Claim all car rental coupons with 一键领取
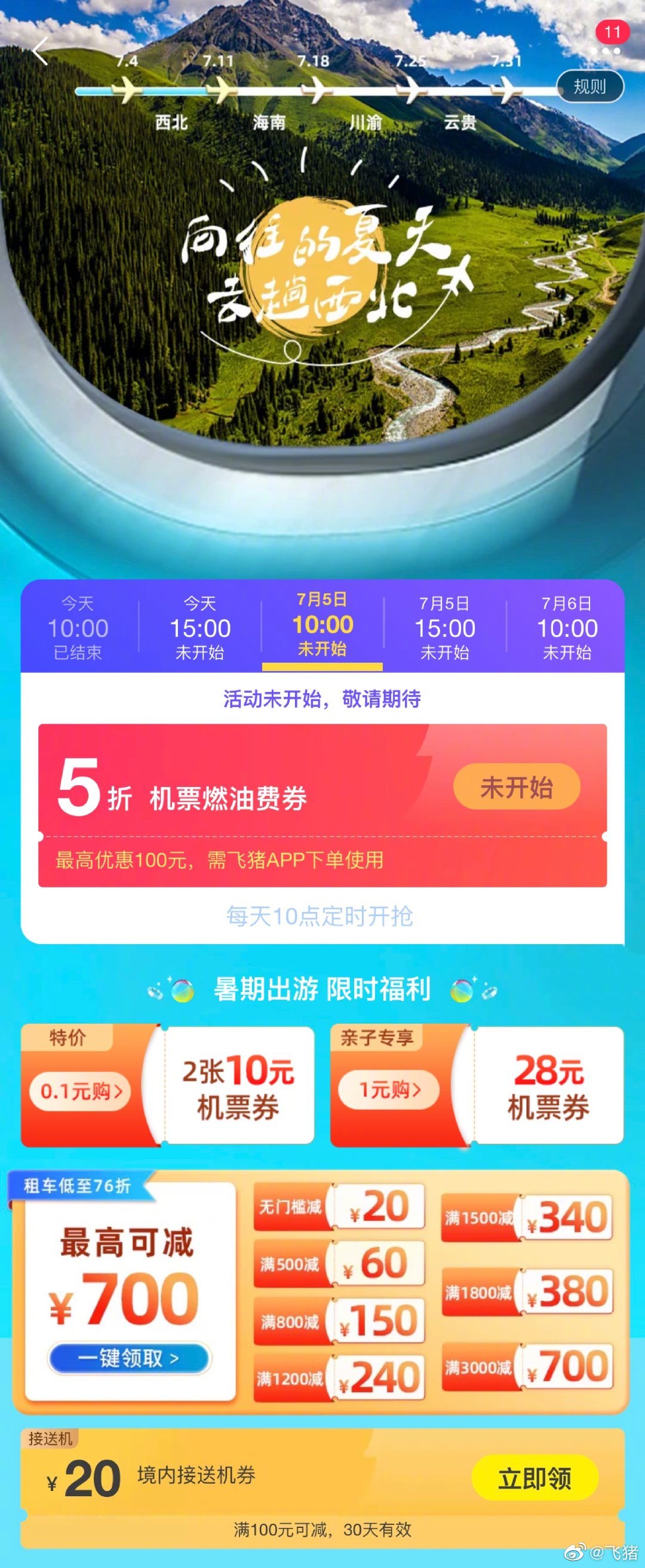645x1568 pixels. [129, 1358]
